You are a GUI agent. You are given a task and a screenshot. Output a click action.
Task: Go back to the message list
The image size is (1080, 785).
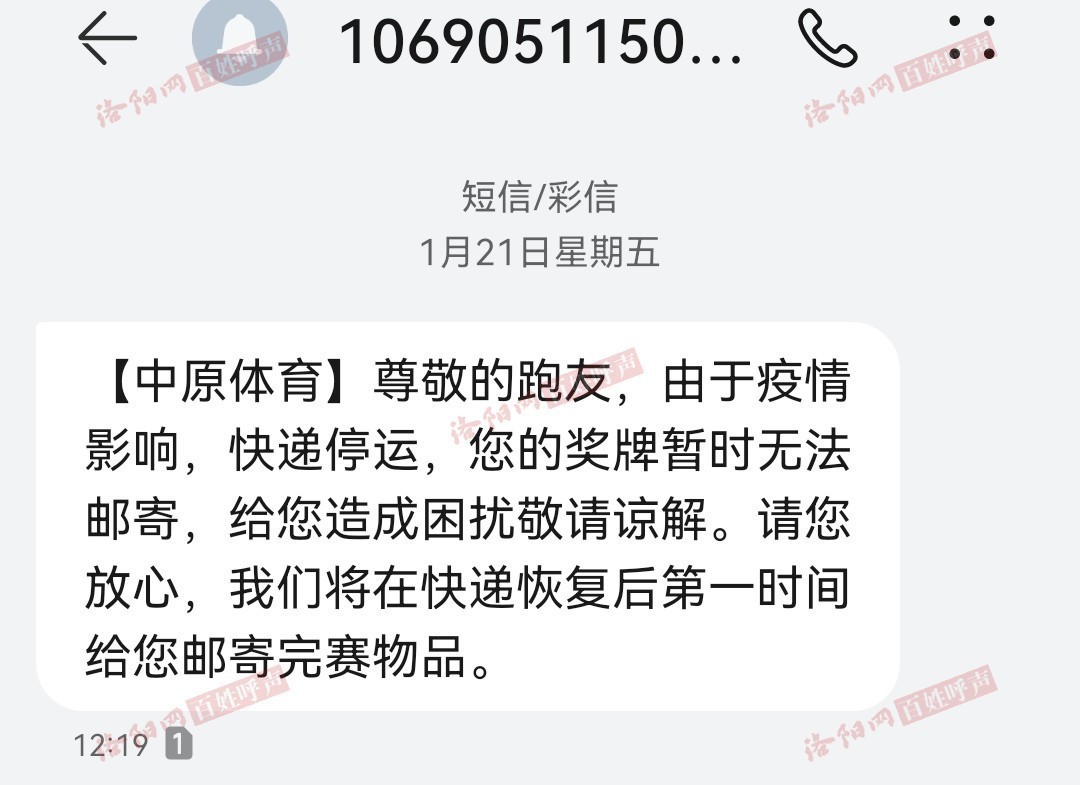pyautogui.click(x=107, y=38)
